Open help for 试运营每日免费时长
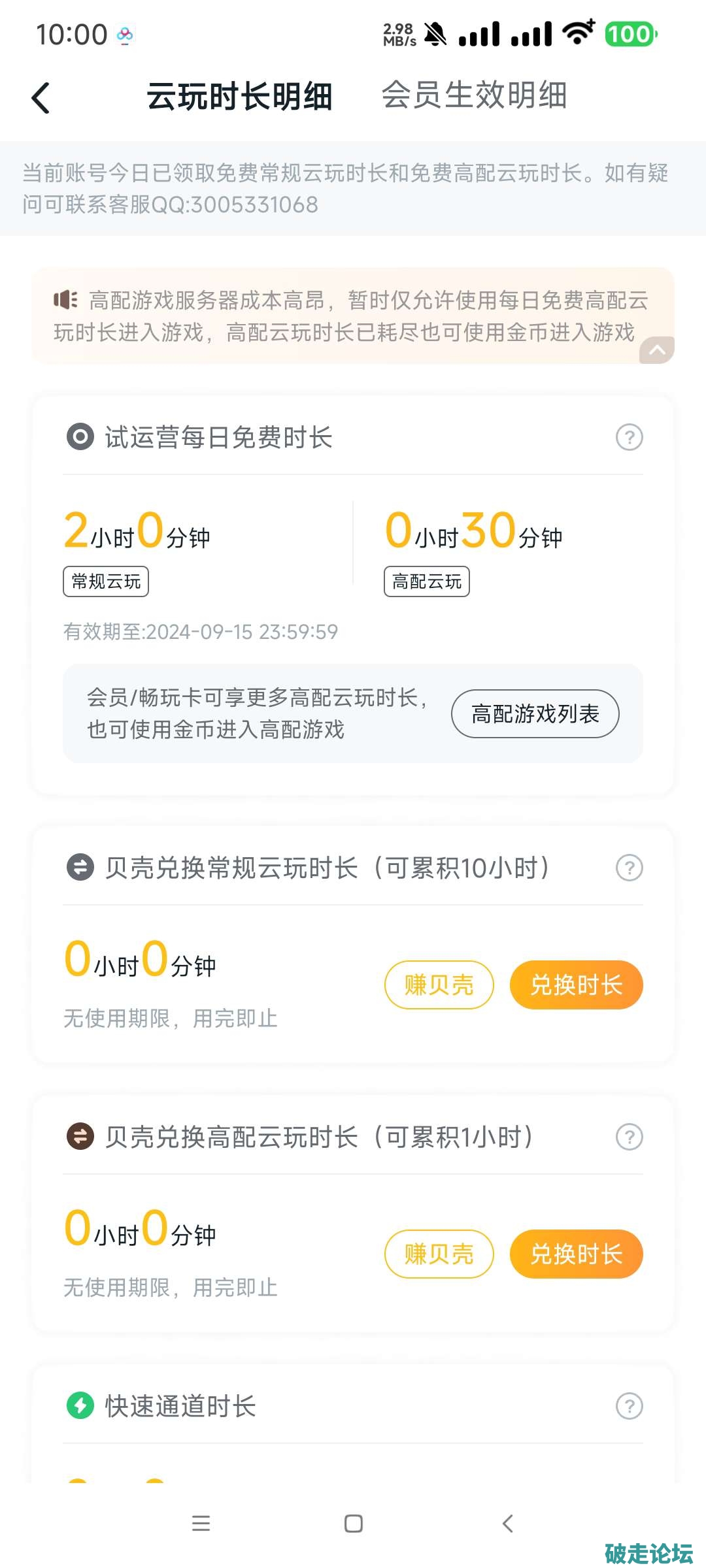Viewport: 706px width, 1568px height. click(x=629, y=437)
